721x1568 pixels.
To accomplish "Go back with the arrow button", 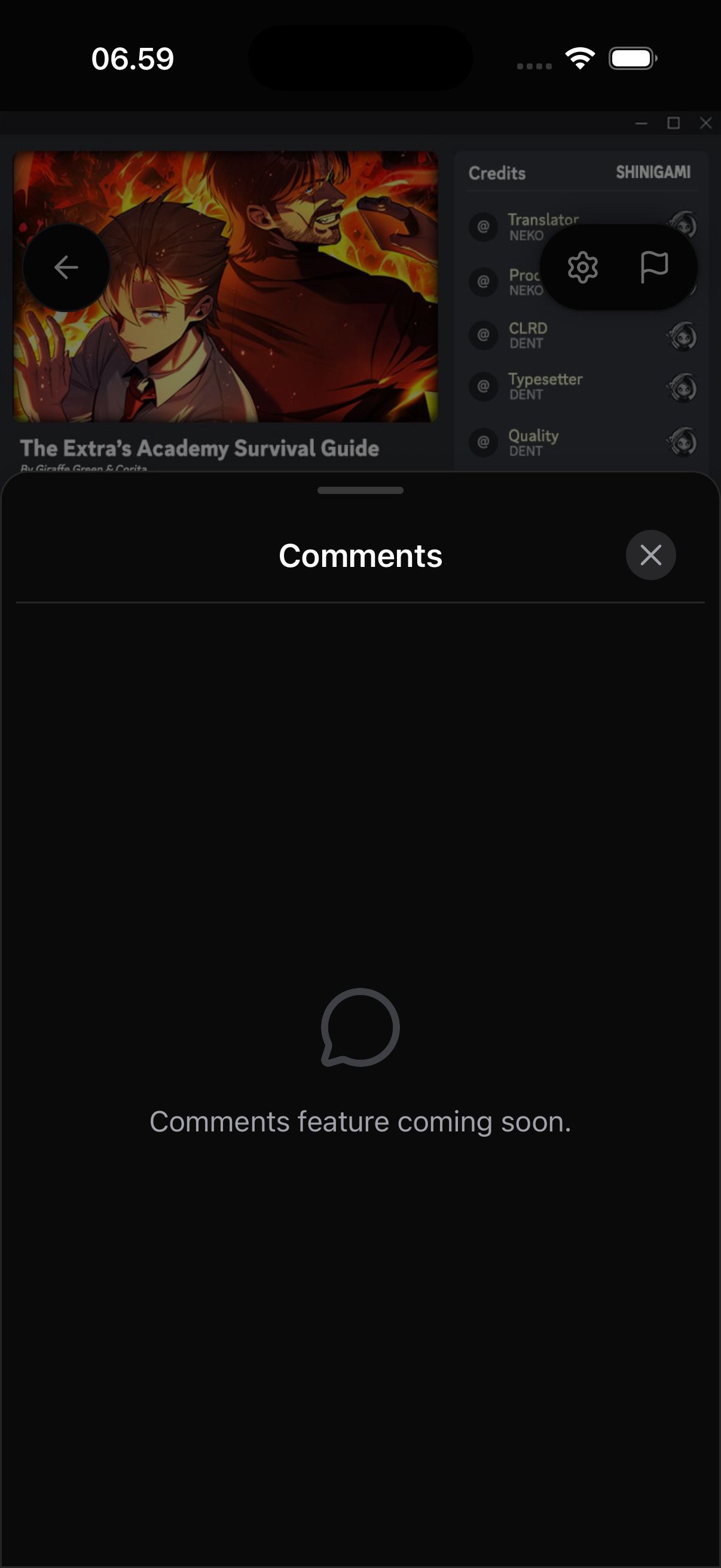I will click(x=66, y=267).
